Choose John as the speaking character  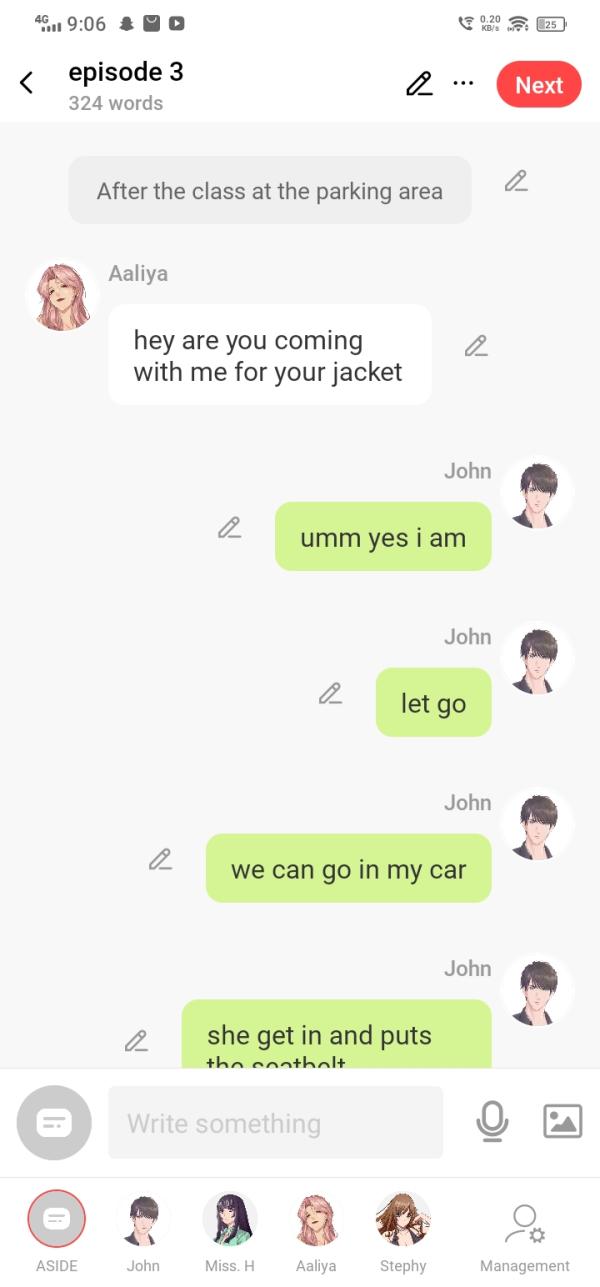coord(143,1219)
